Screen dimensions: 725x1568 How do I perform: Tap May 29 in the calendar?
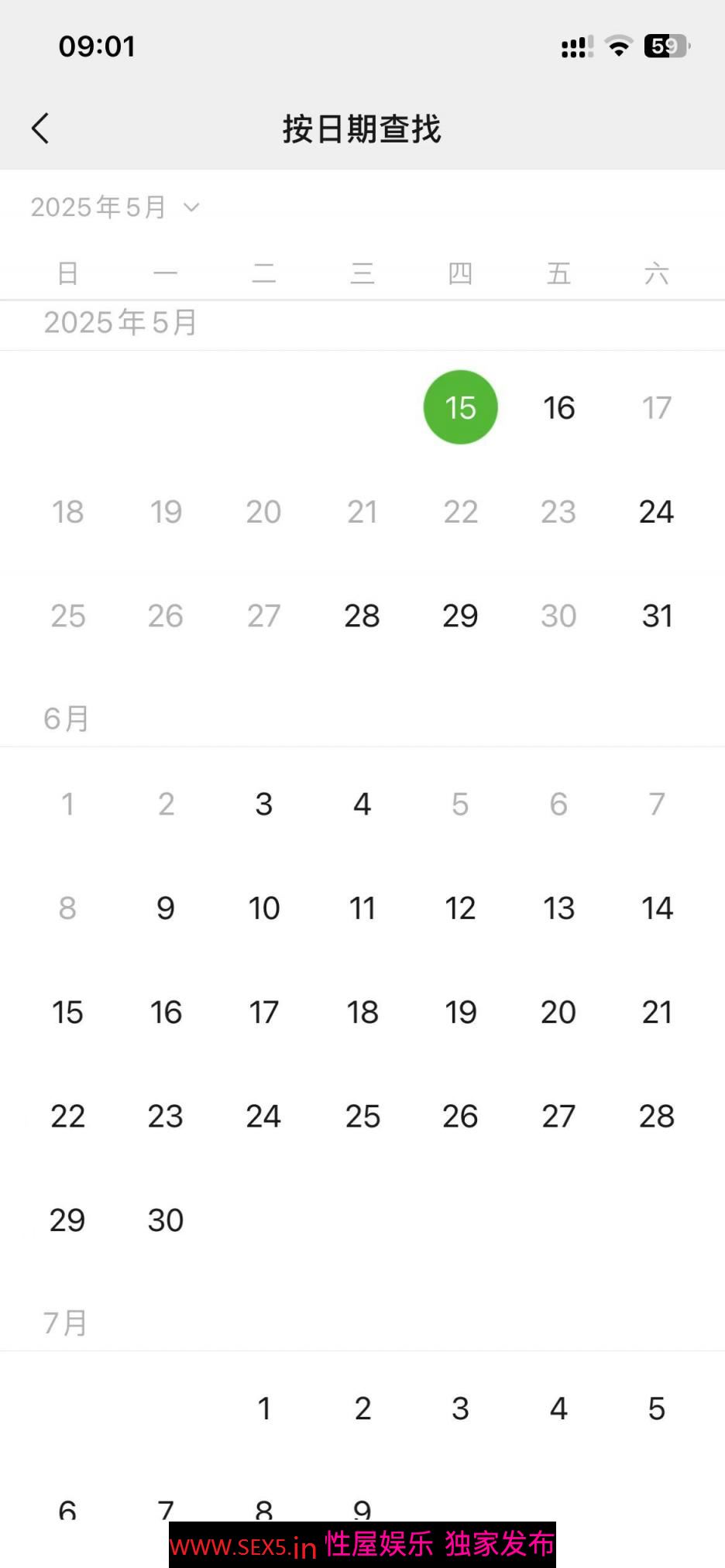[x=460, y=616]
